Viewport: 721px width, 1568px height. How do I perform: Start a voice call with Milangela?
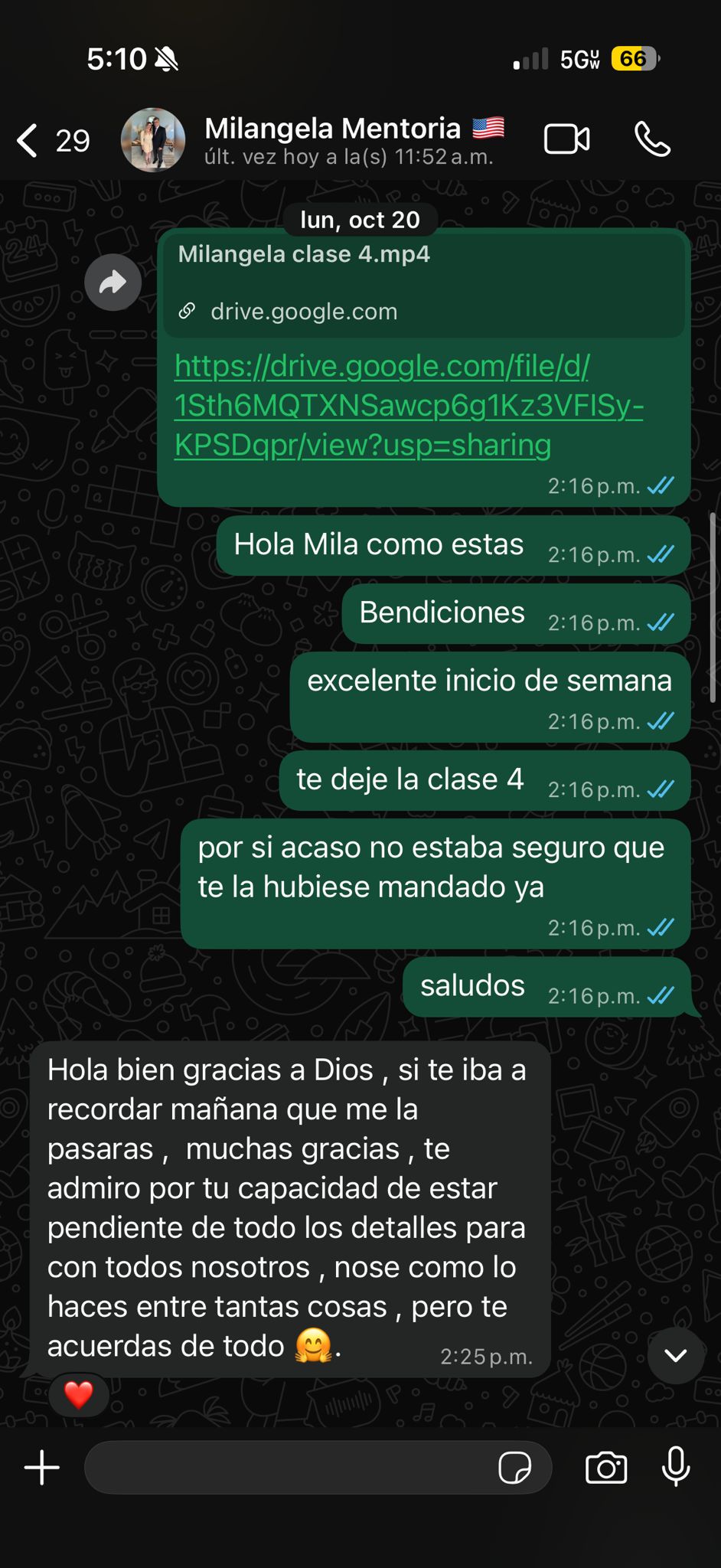[652, 139]
